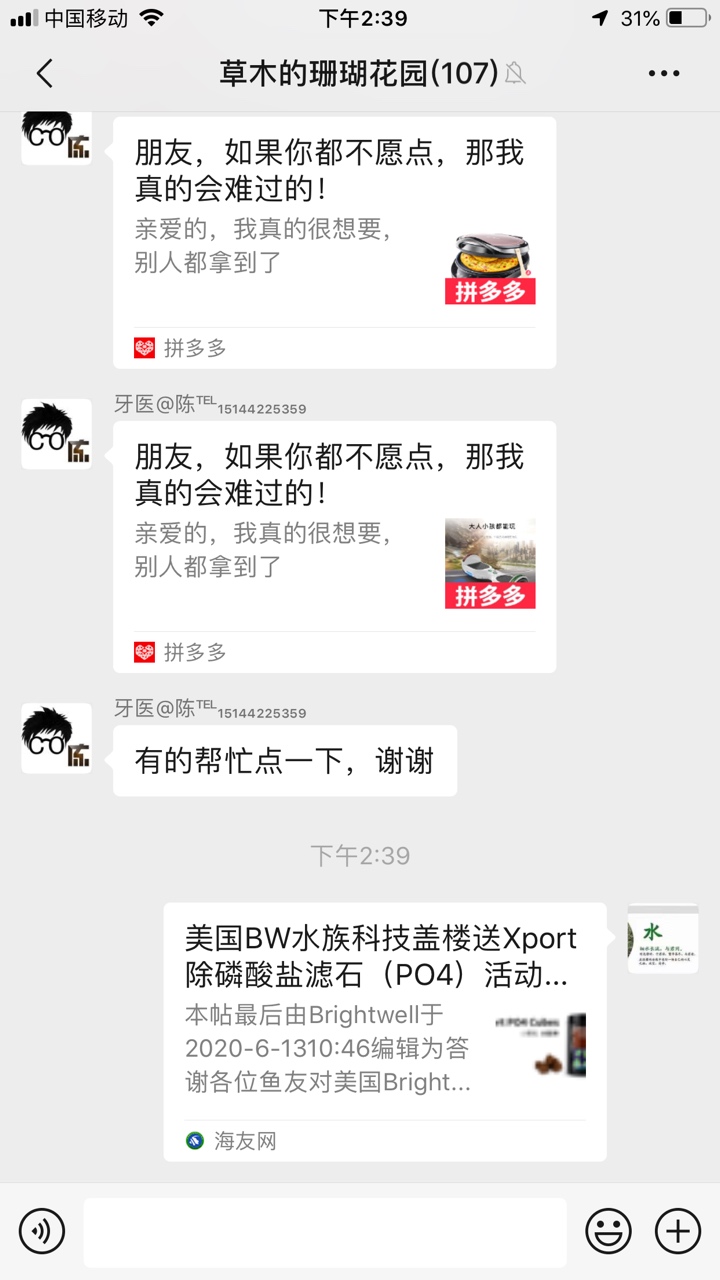Image resolution: width=720 pixels, height=1280 pixels.
Task: Open the Pinduoduo card with the frying pan image
Action: coord(334,242)
